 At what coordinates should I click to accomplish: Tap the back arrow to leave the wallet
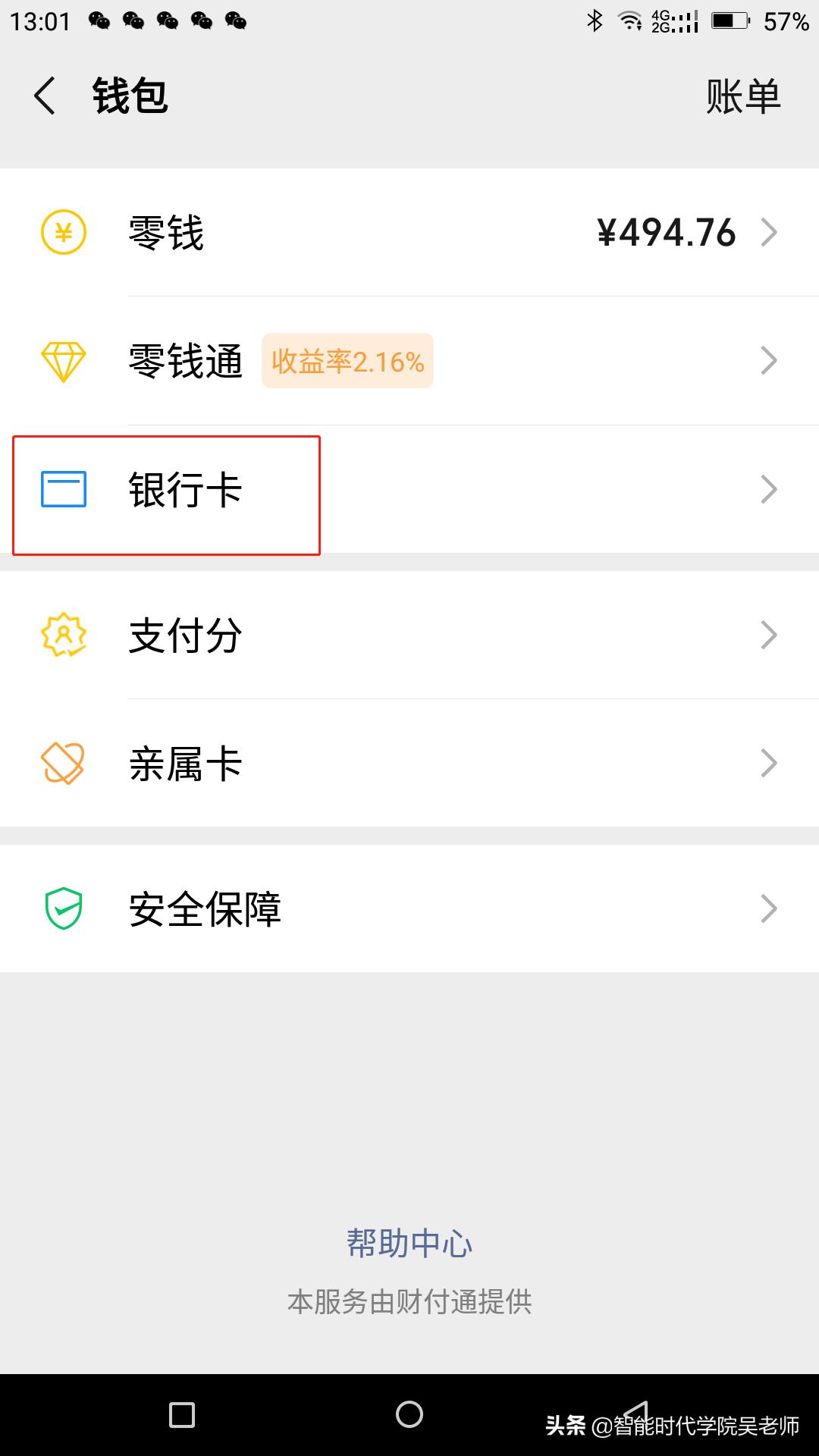(43, 96)
